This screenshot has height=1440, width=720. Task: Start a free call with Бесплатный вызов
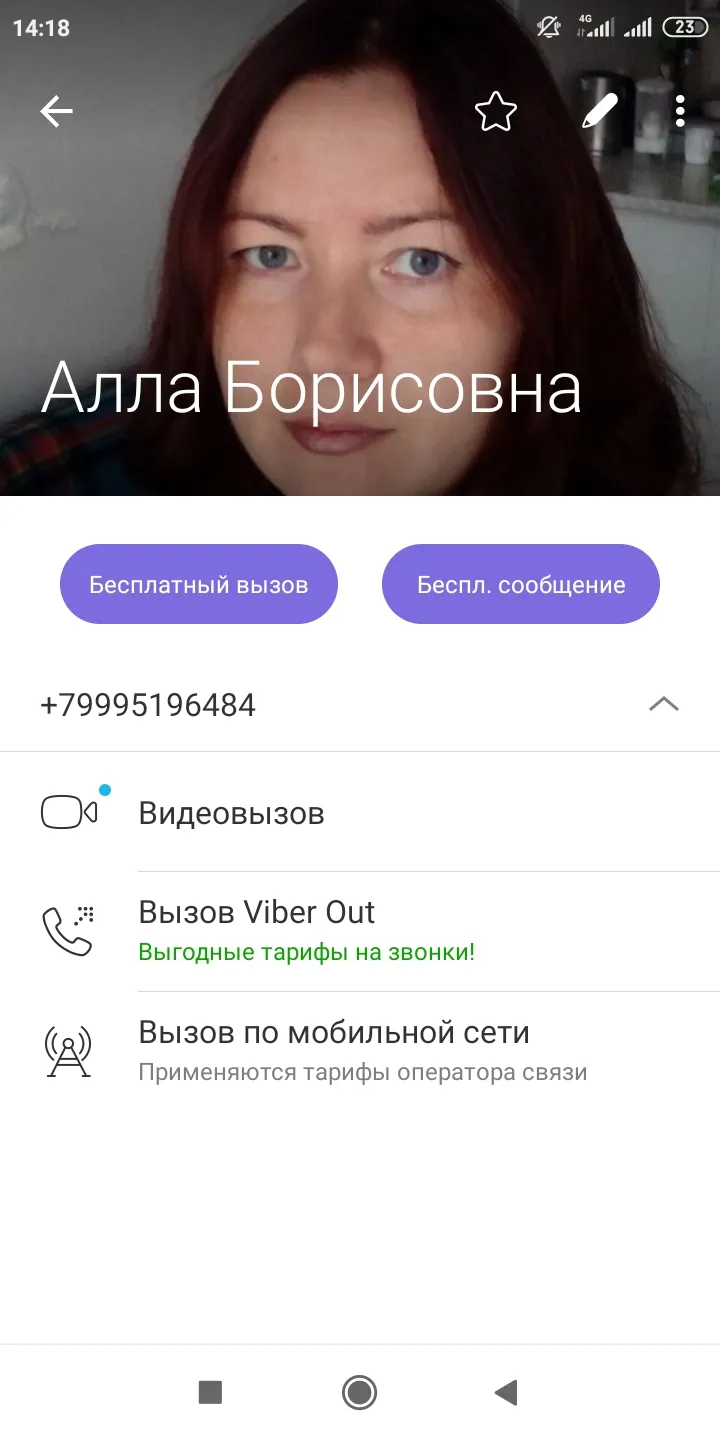pyautogui.click(x=199, y=584)
